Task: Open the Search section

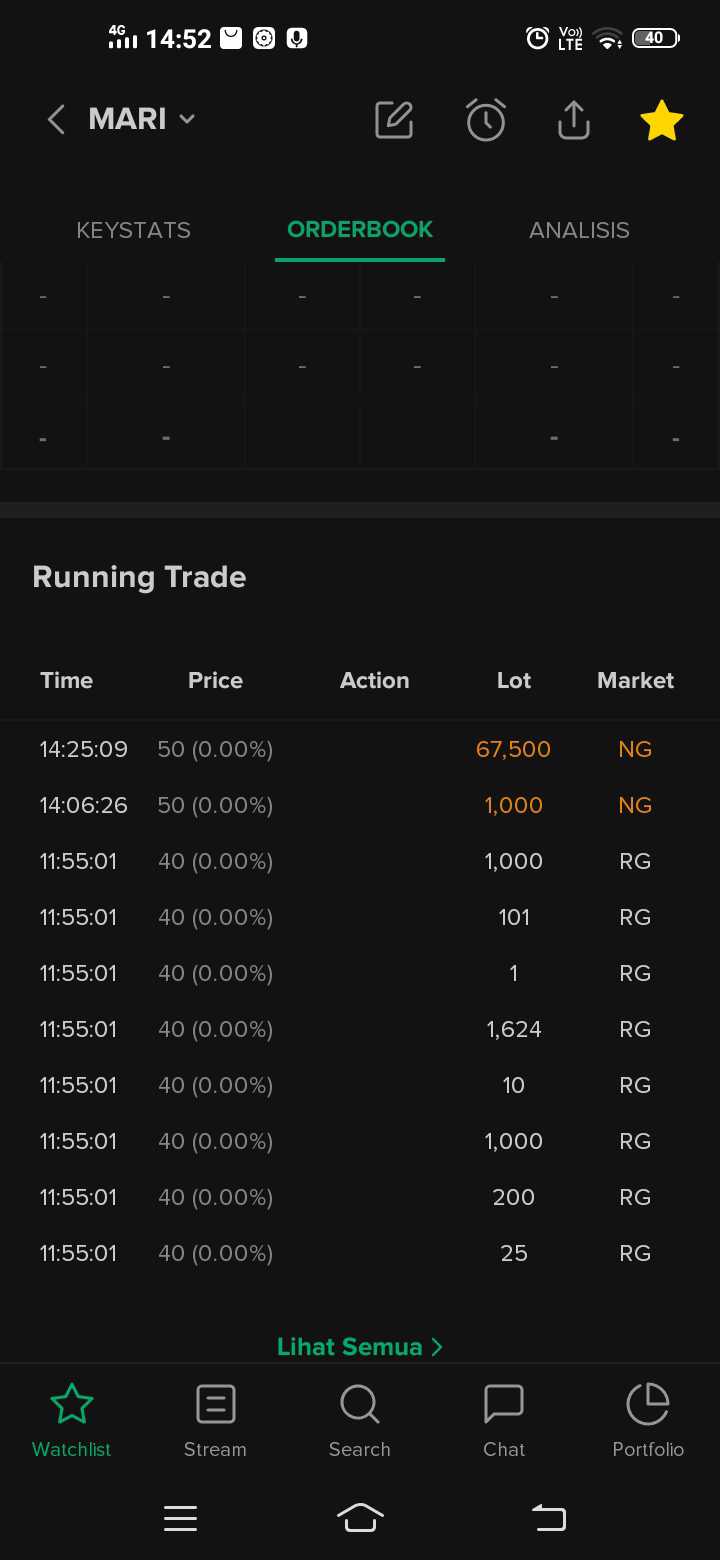Action: point(360,1421)
